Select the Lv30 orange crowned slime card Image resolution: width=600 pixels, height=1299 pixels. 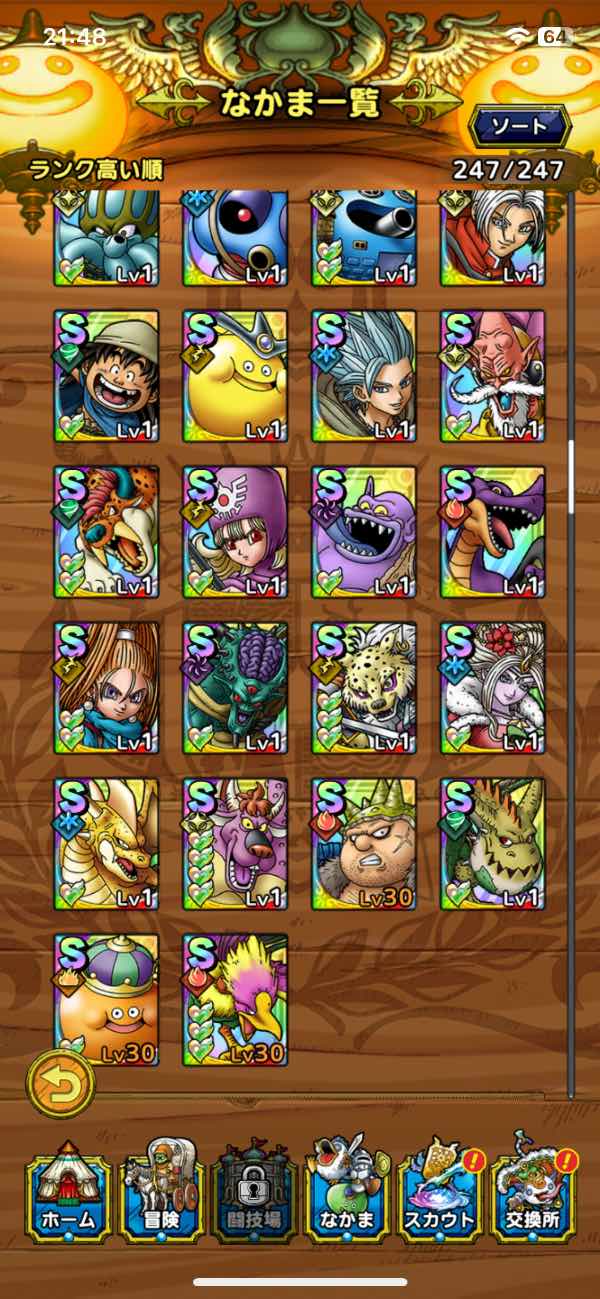106,1000
